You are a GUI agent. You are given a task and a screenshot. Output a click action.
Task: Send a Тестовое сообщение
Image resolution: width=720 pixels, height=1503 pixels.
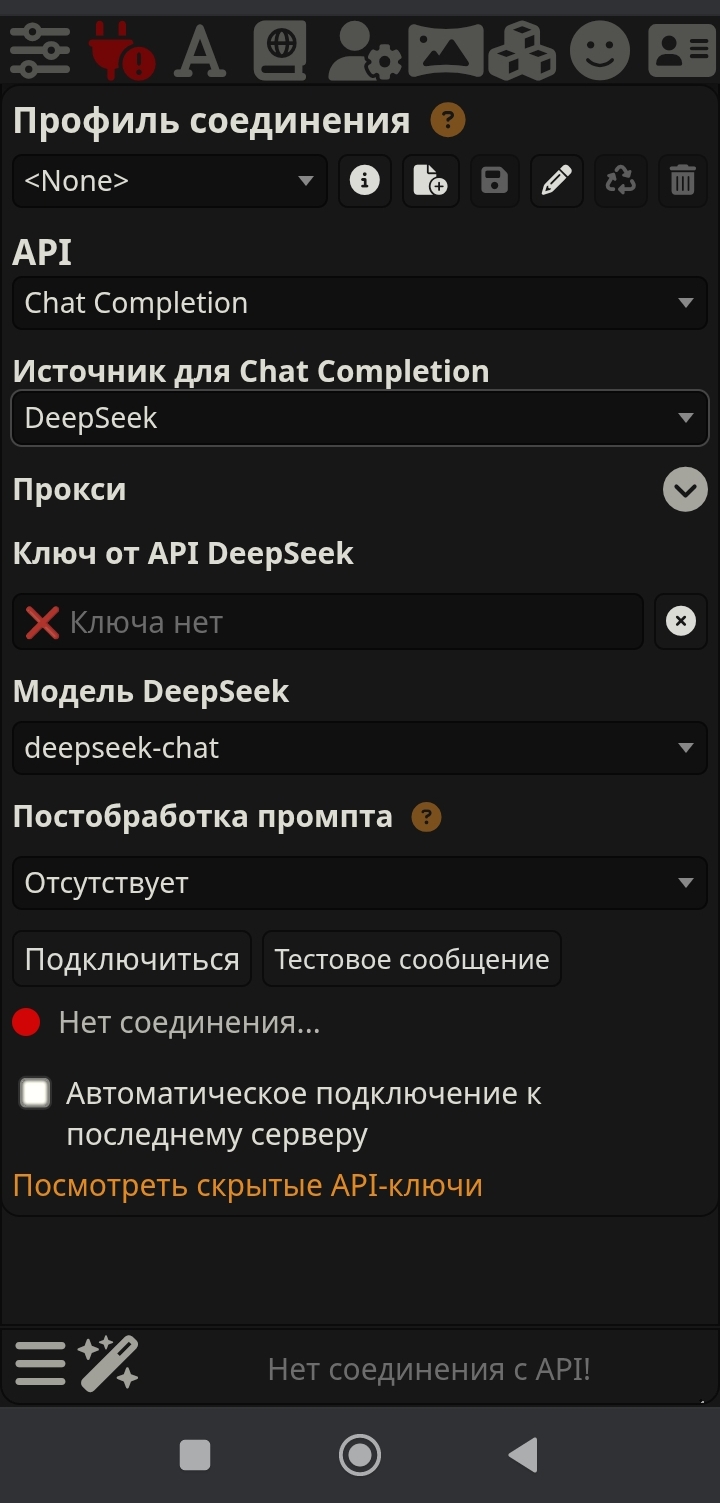412,959
